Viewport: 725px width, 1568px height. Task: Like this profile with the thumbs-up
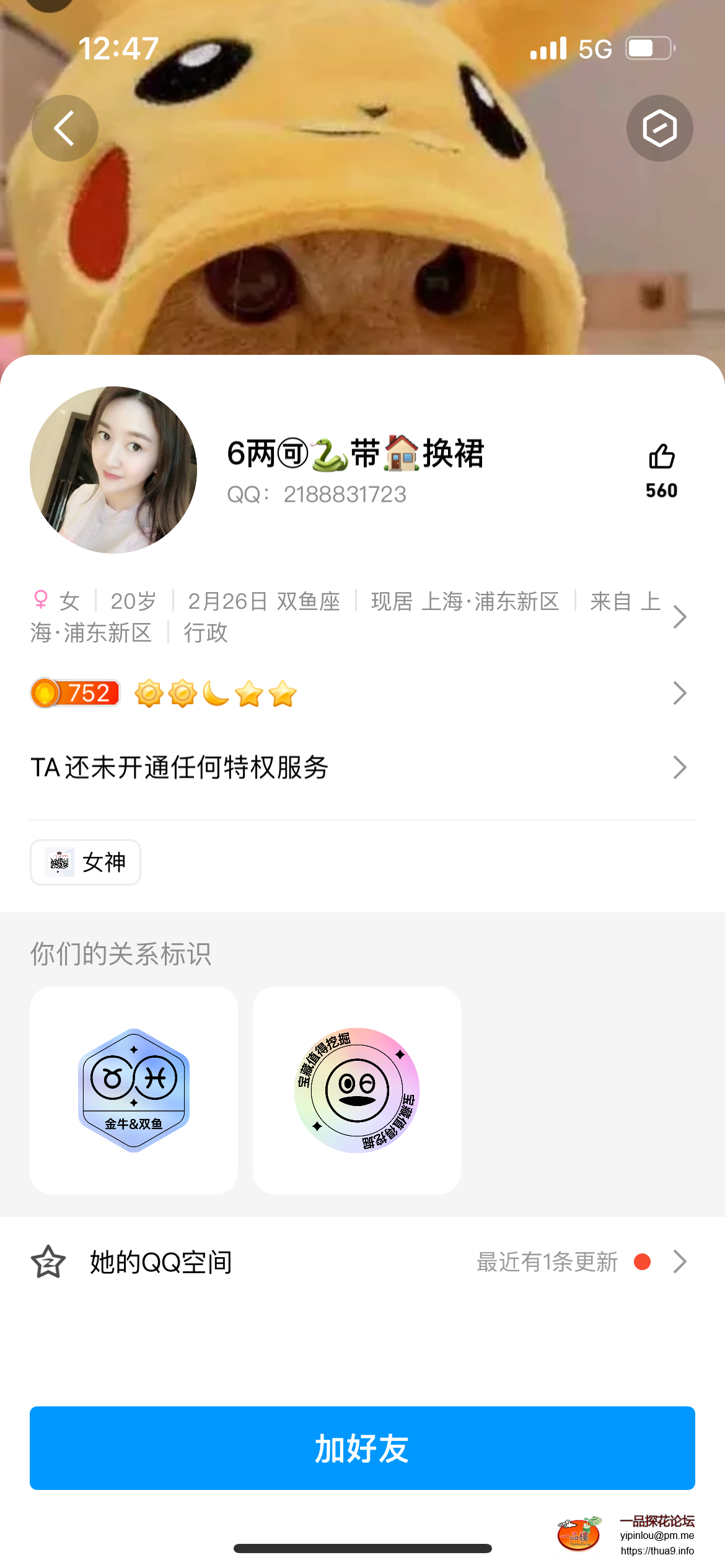pyautogui.click(x=661, y=458)
